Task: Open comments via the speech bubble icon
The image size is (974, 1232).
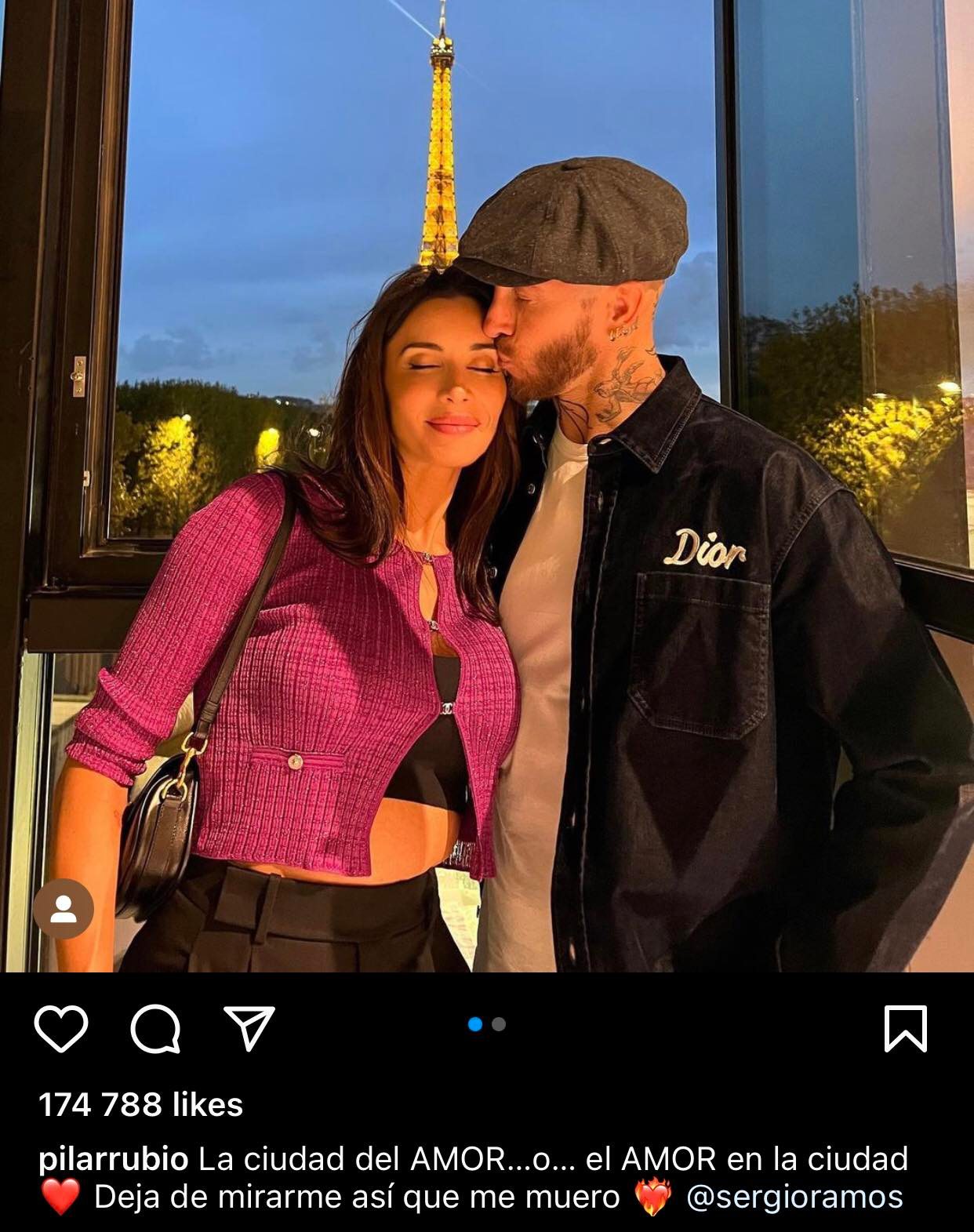Action: point(155,1028)
